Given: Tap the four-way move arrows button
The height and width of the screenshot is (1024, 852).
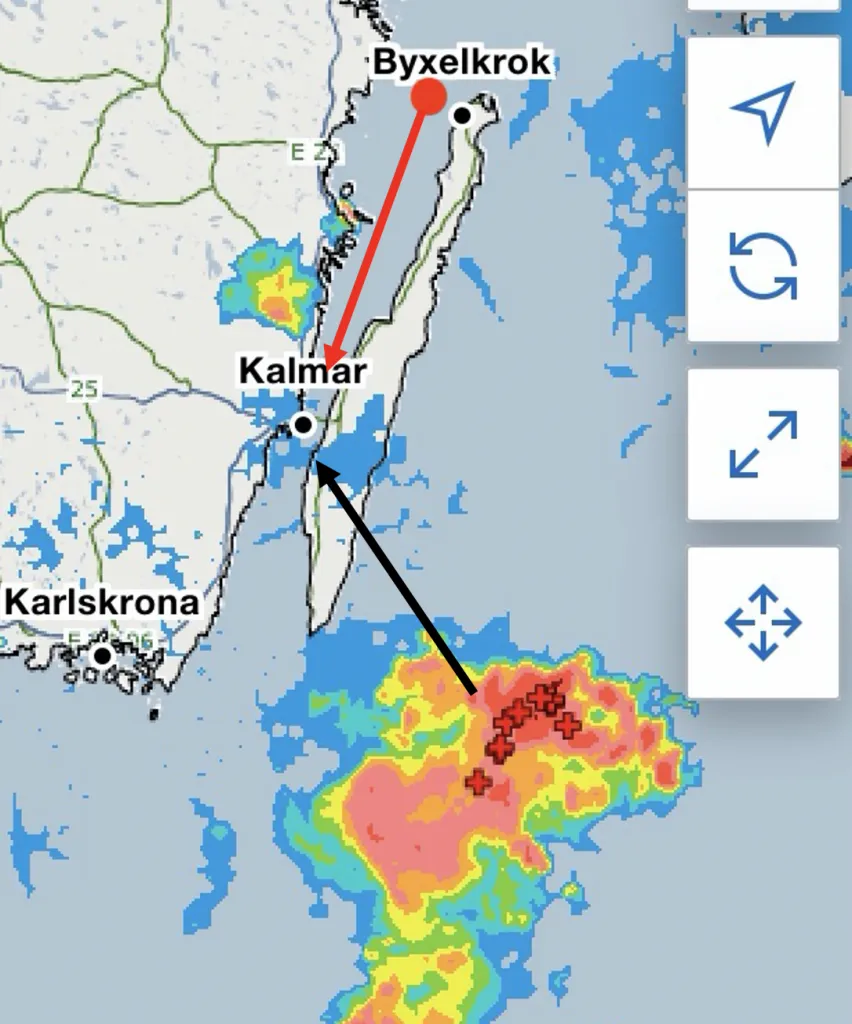Looking at the screenshot, I should click(x=763, y=623).
